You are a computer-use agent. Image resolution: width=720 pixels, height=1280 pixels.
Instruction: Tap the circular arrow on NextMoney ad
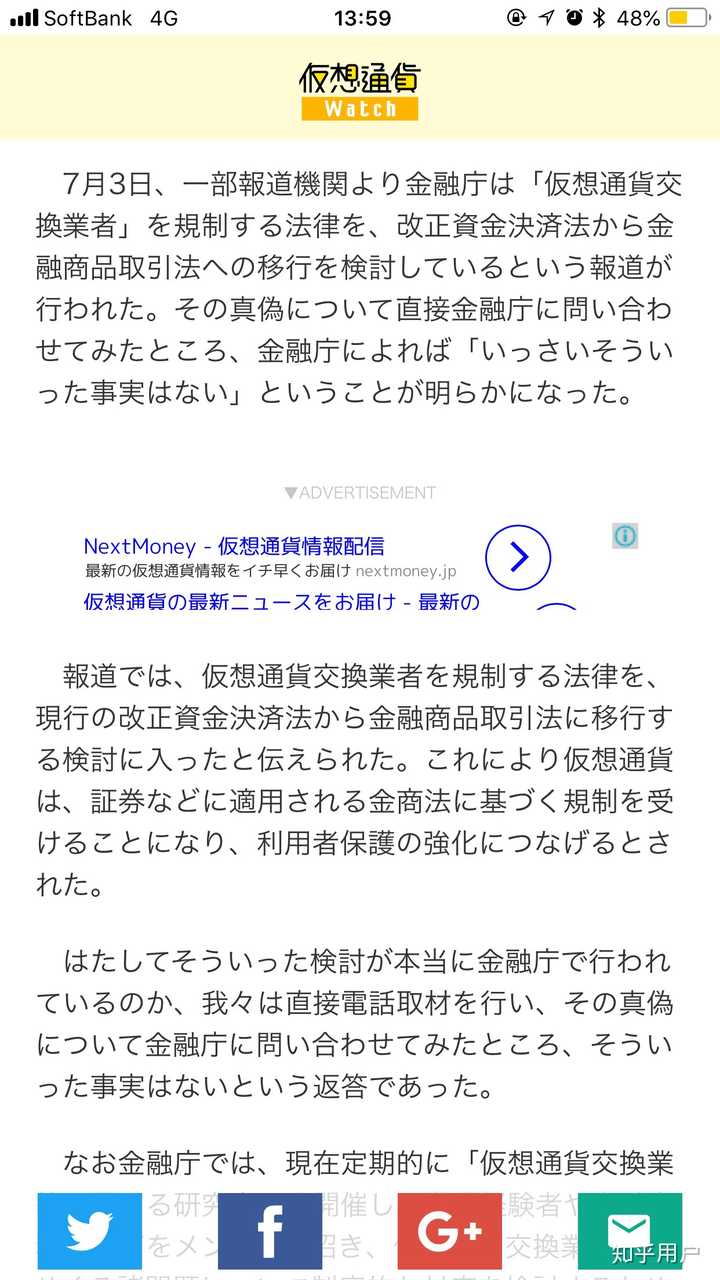coord(518,557)
